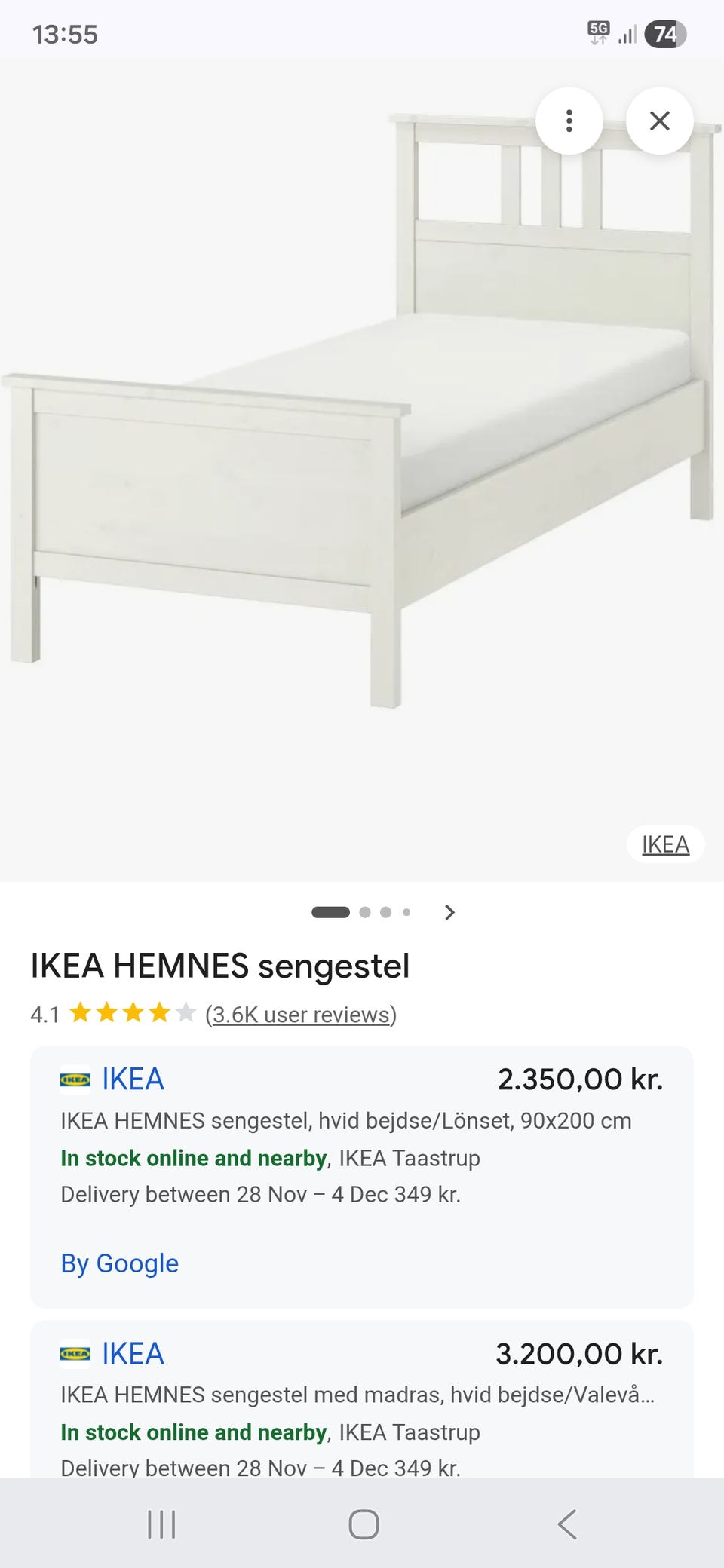Screen dimensions: 724x1568
Task: Go back with the system back button
Action: point(567,1524)
